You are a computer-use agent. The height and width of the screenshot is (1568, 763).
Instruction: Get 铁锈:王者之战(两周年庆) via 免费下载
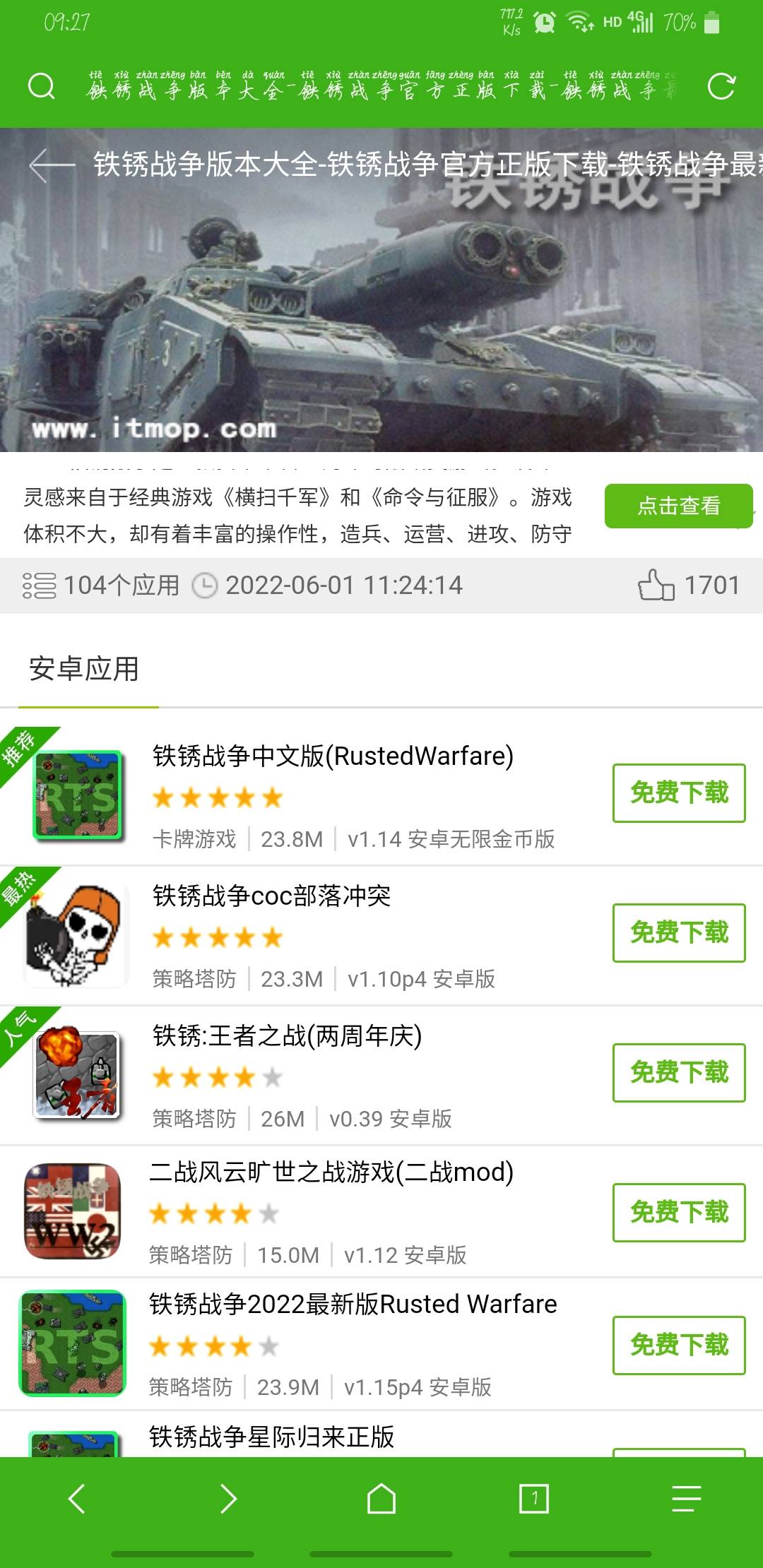click(x=678, y=1072)
